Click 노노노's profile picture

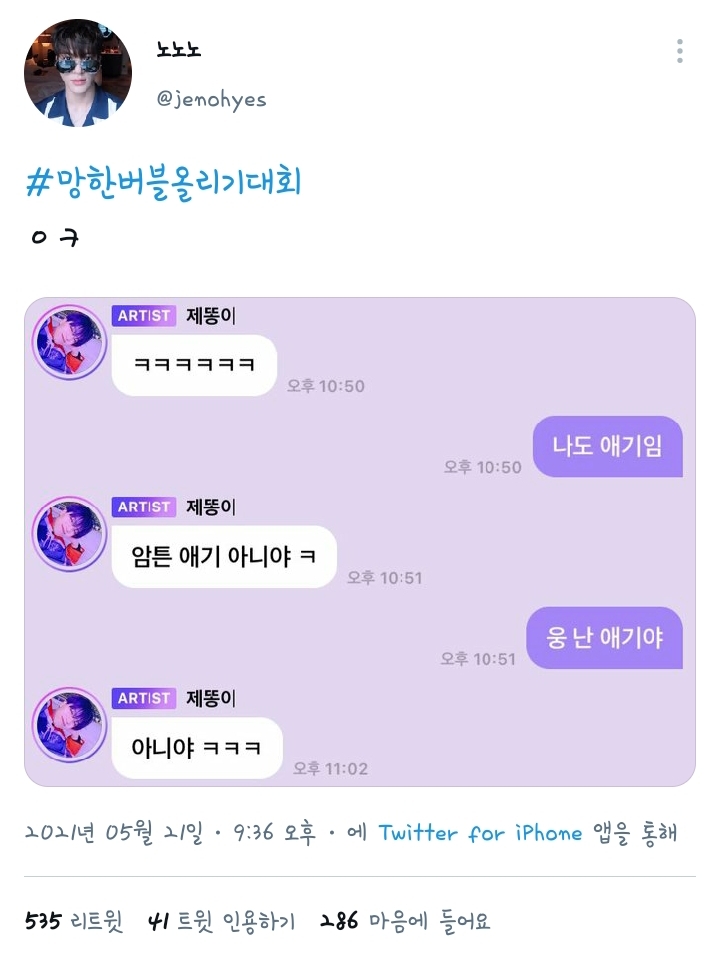coord(77,70)
